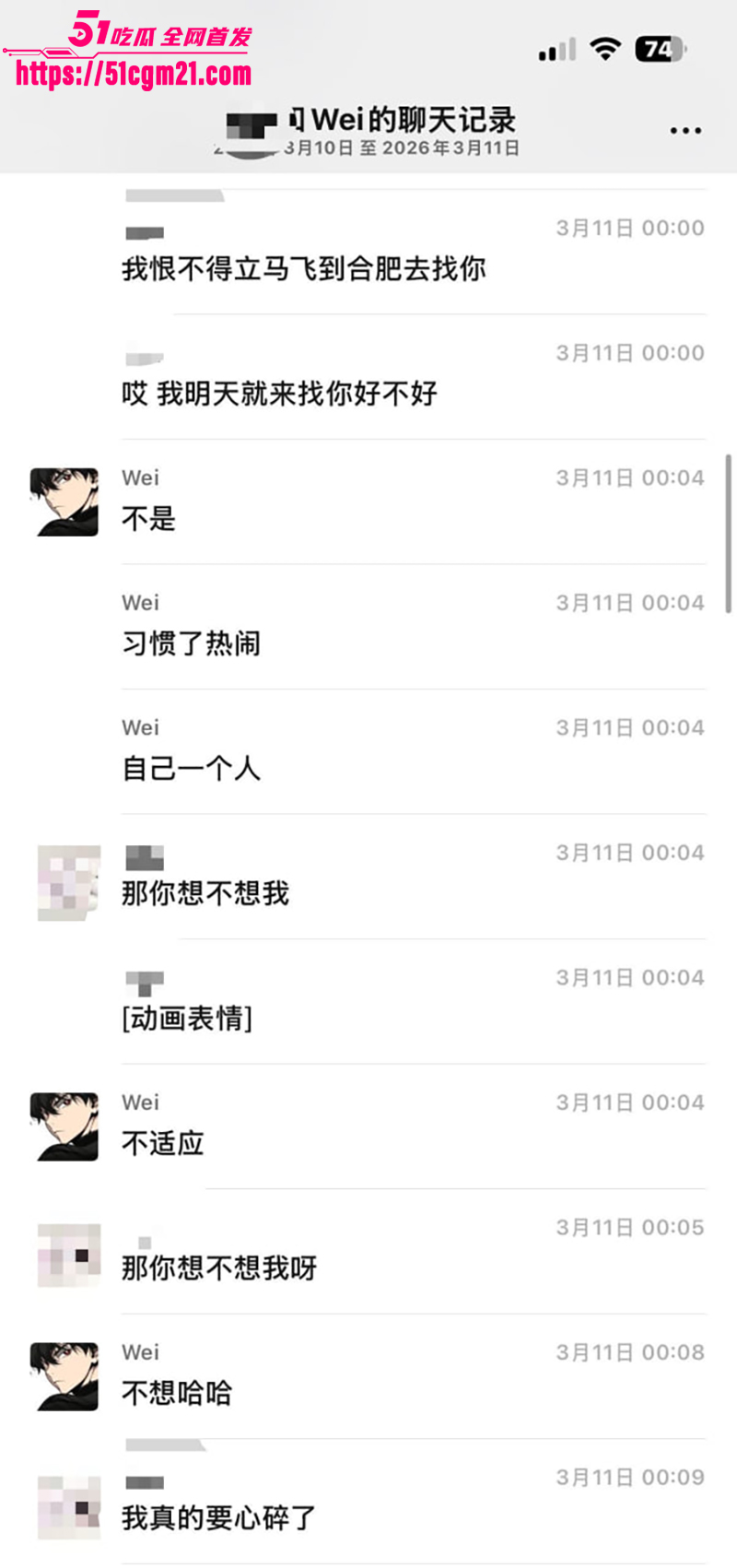Screen dimensions: 737x1568
Task: Click Wei's avatar beside '不适应'
Action: [x=64, y=1126]
